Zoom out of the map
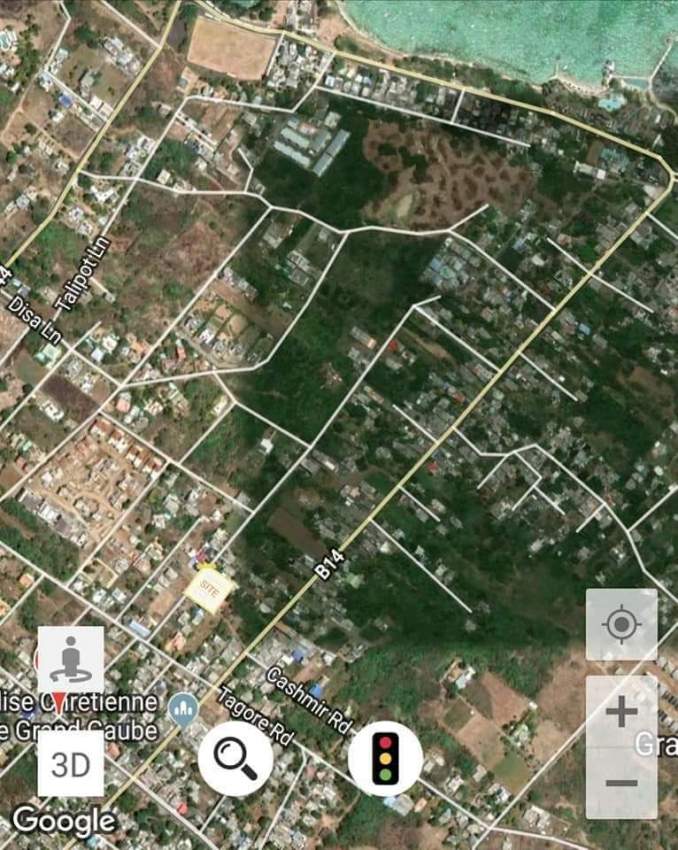The height and width of the screenshot is (850, 678). [x=621, y=782]
